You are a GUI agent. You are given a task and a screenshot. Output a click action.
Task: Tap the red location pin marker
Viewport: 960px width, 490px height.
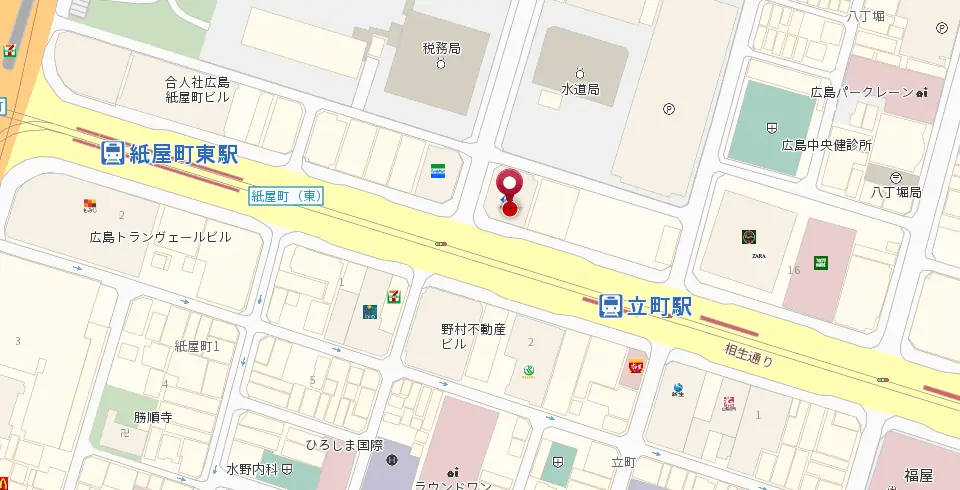point(510,190)
